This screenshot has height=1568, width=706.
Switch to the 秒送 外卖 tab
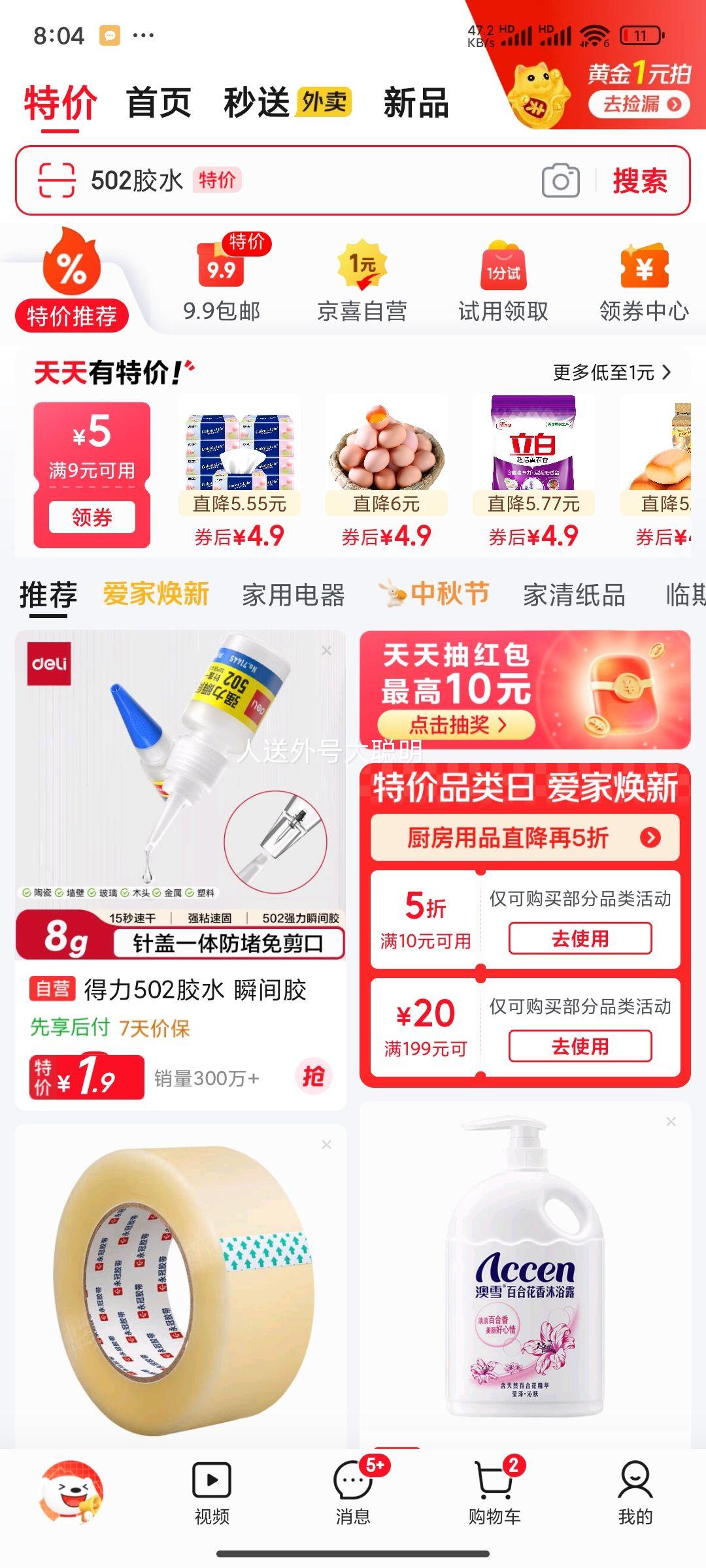tap(287, 103)
